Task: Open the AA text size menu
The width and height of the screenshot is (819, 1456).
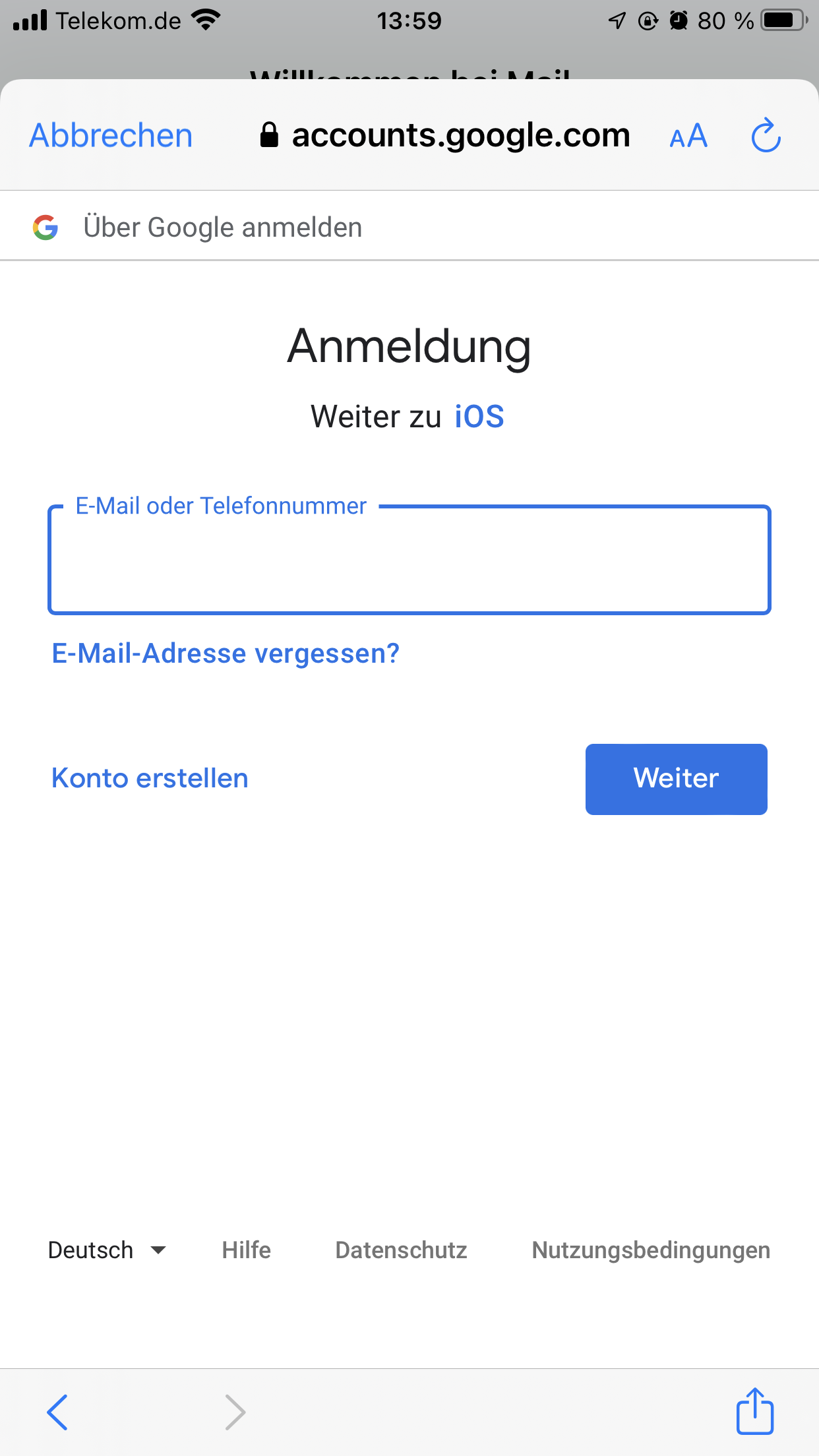Action: [688, 136]
